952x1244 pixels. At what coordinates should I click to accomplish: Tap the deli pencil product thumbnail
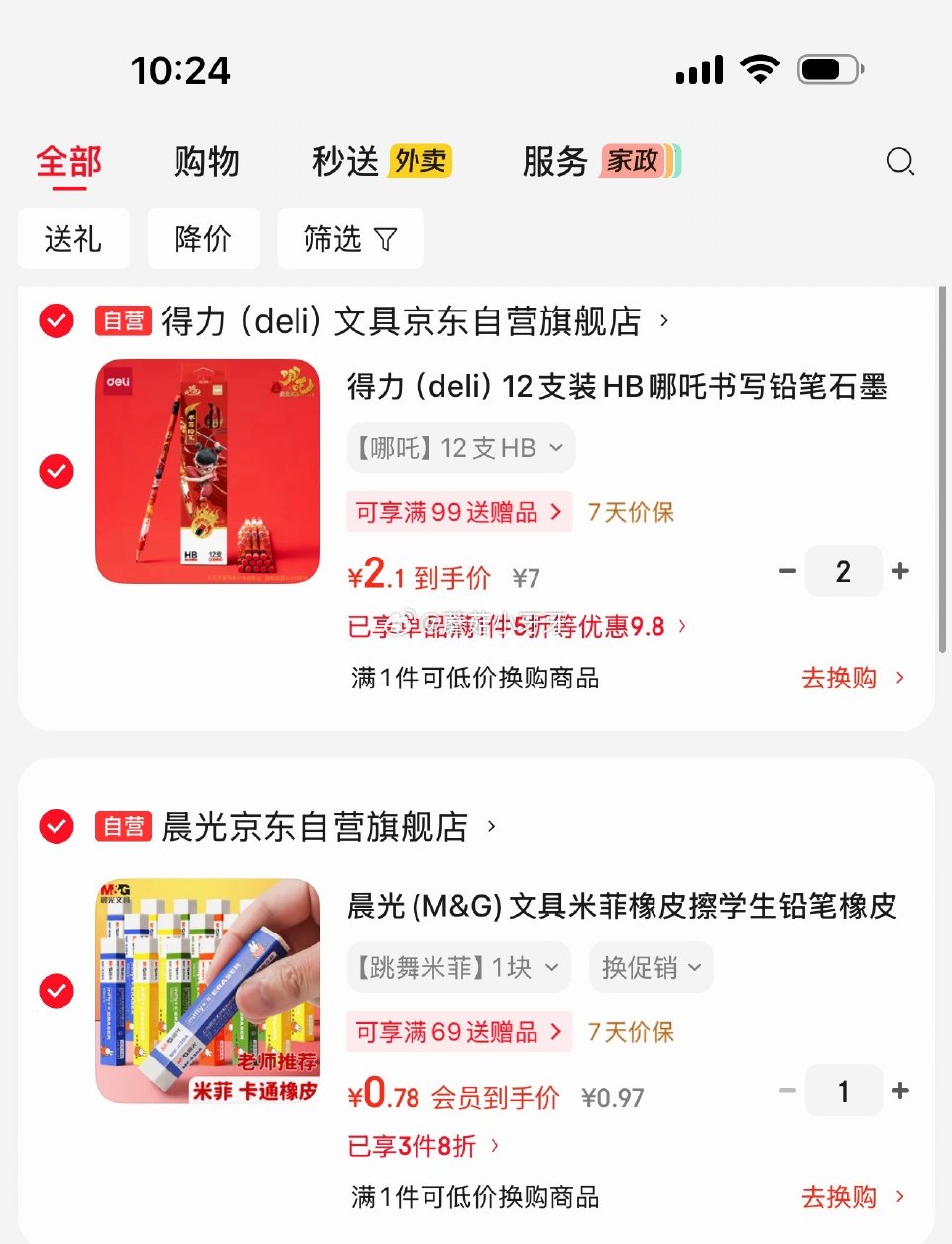[x=207, y=471]
